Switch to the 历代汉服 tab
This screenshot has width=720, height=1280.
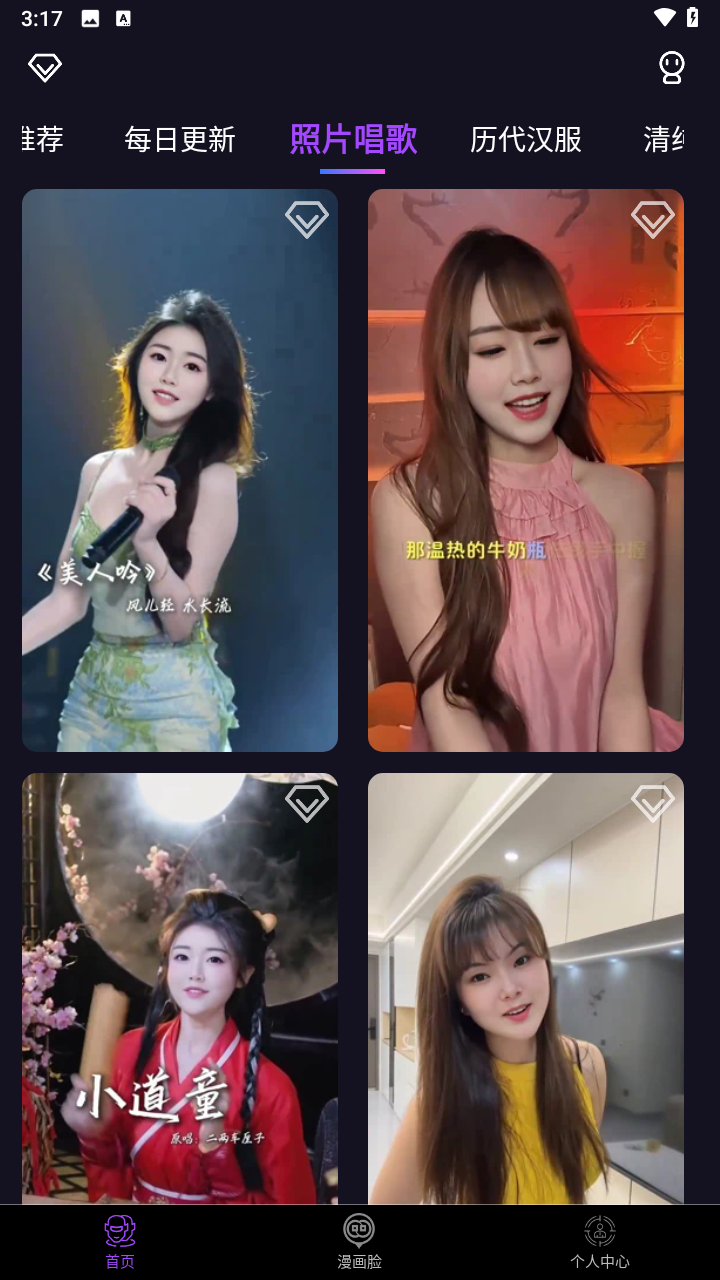[527, 140]
